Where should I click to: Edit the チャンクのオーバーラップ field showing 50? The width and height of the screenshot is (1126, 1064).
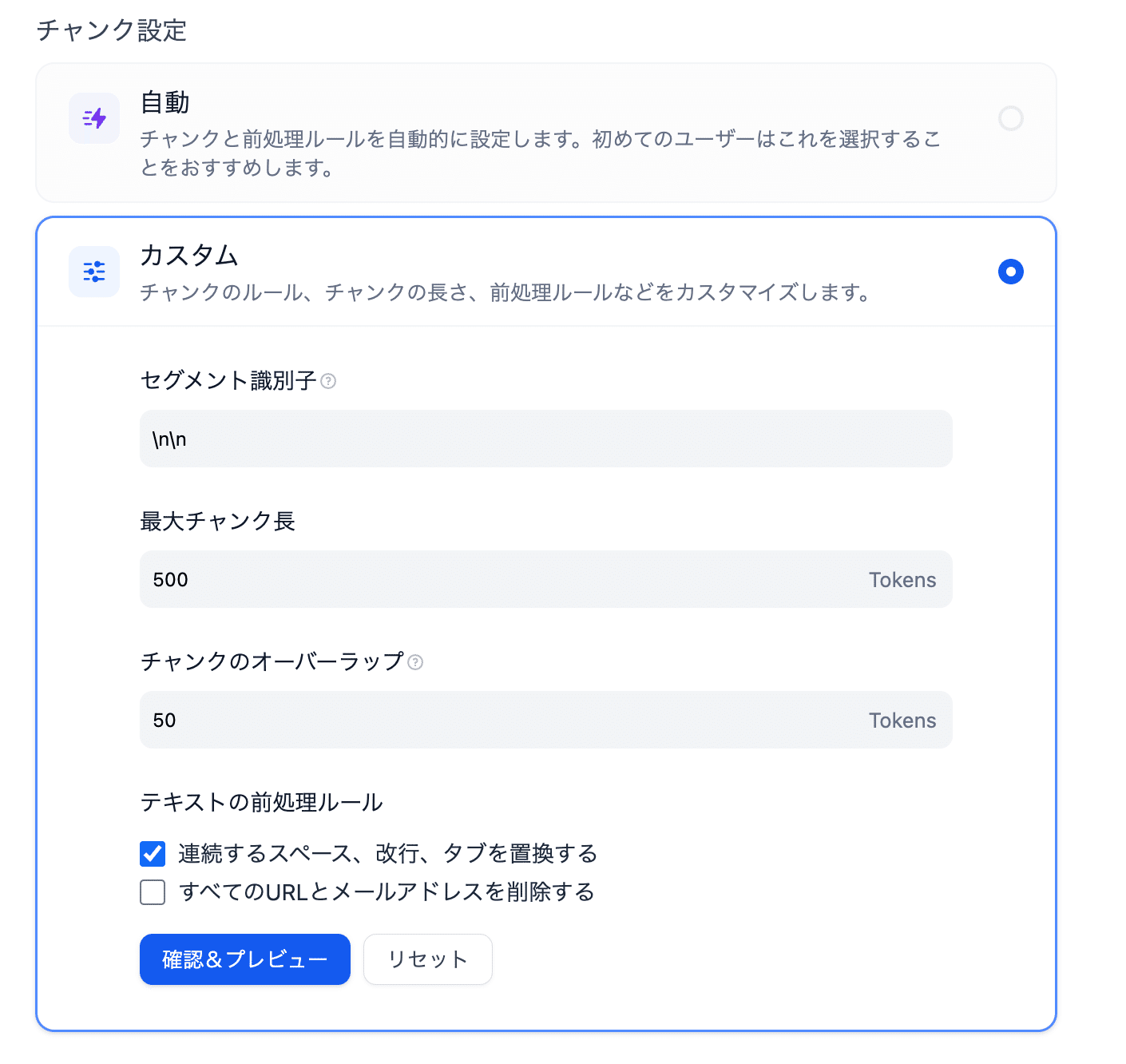click(x=503, y=720)
